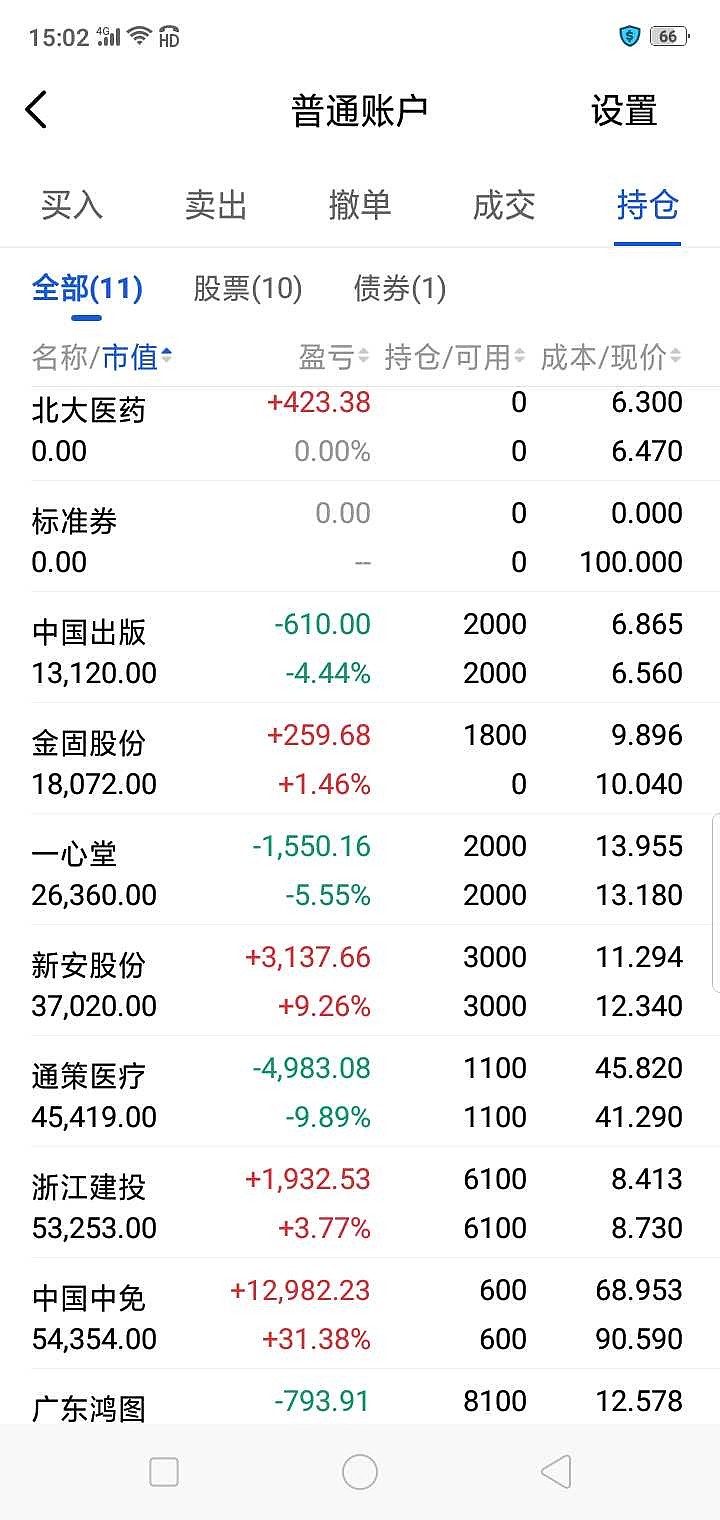Sort by 成本/现价 column
Image resolution: width=720 pixels, height=1520 pixels.
(x=610, y=356)
